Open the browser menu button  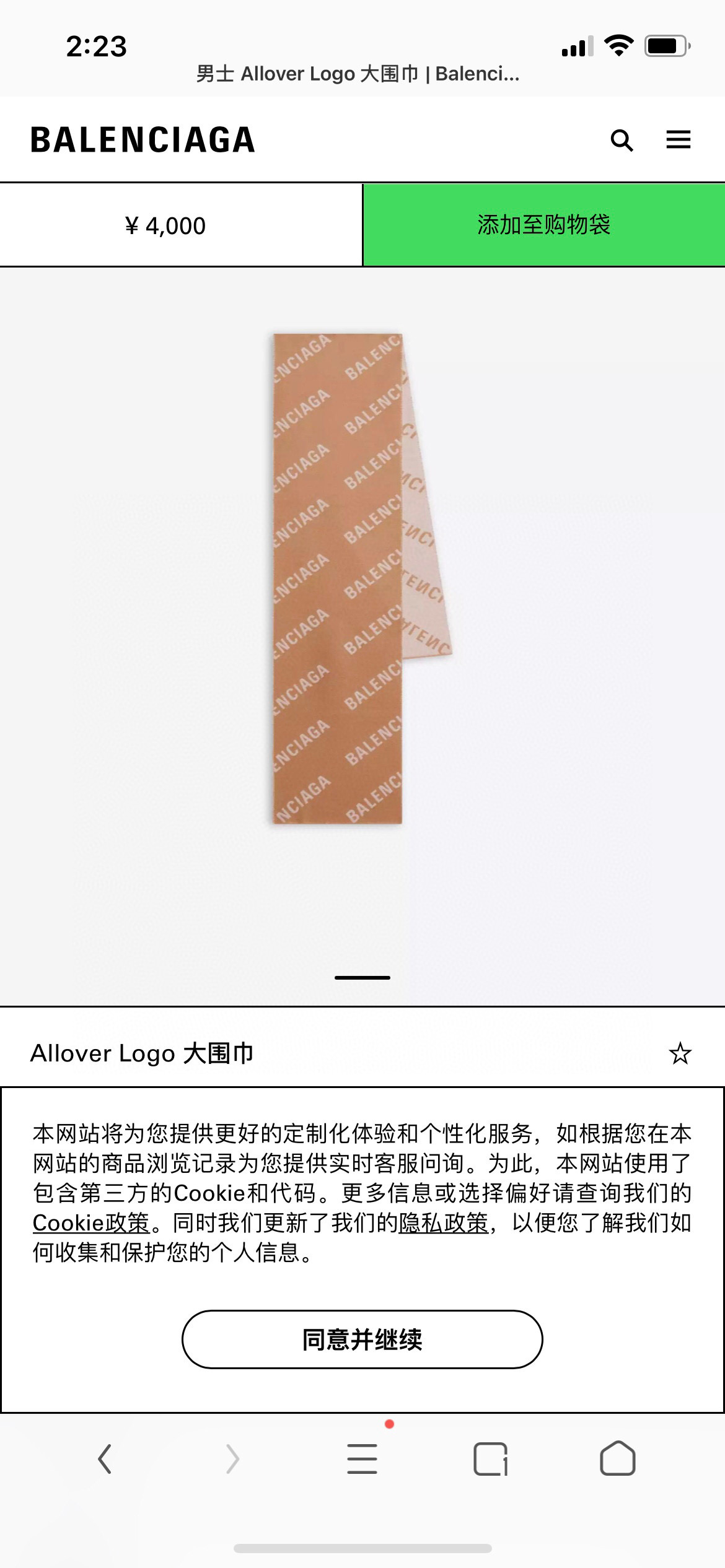pyautogui.click(x=362, y=1458)
